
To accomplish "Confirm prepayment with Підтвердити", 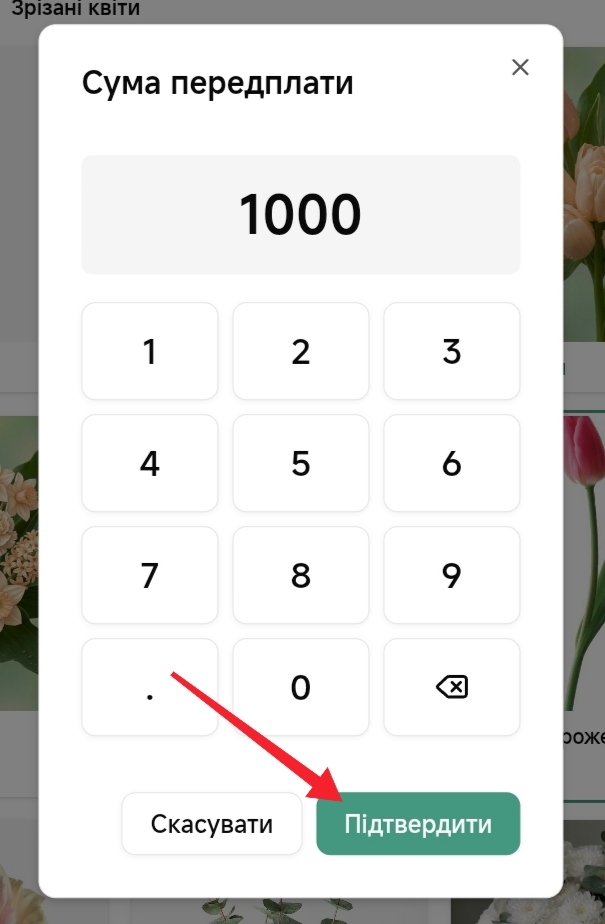I will point(418,824).
